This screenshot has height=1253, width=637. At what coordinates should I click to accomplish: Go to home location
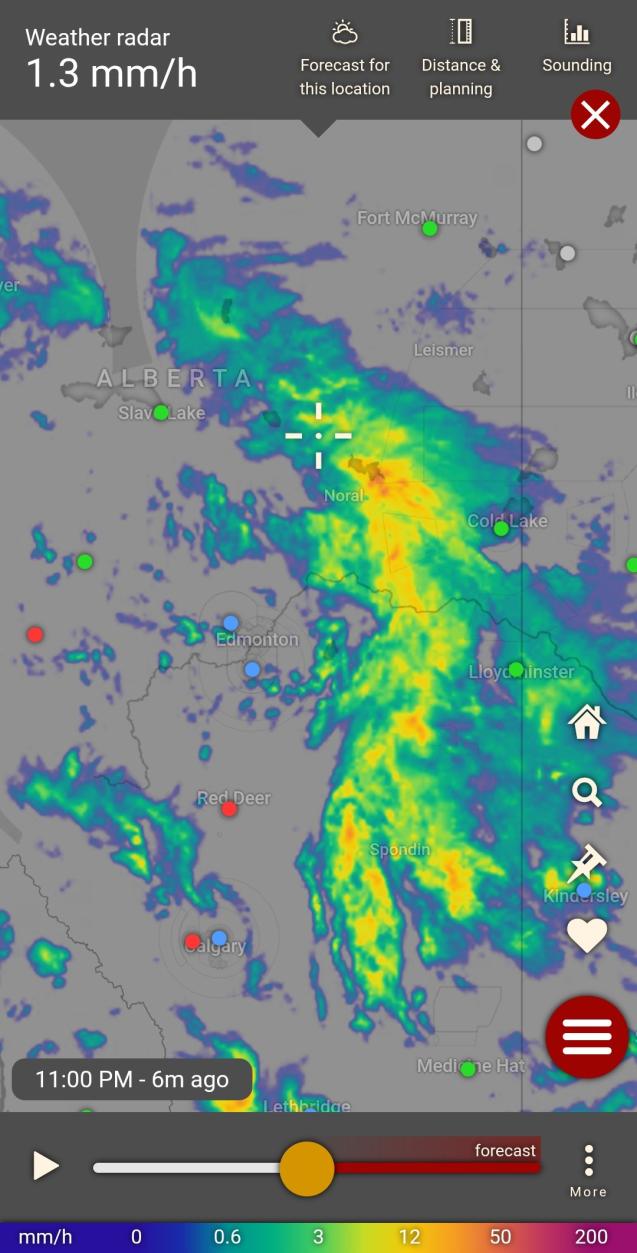point(587,722)
